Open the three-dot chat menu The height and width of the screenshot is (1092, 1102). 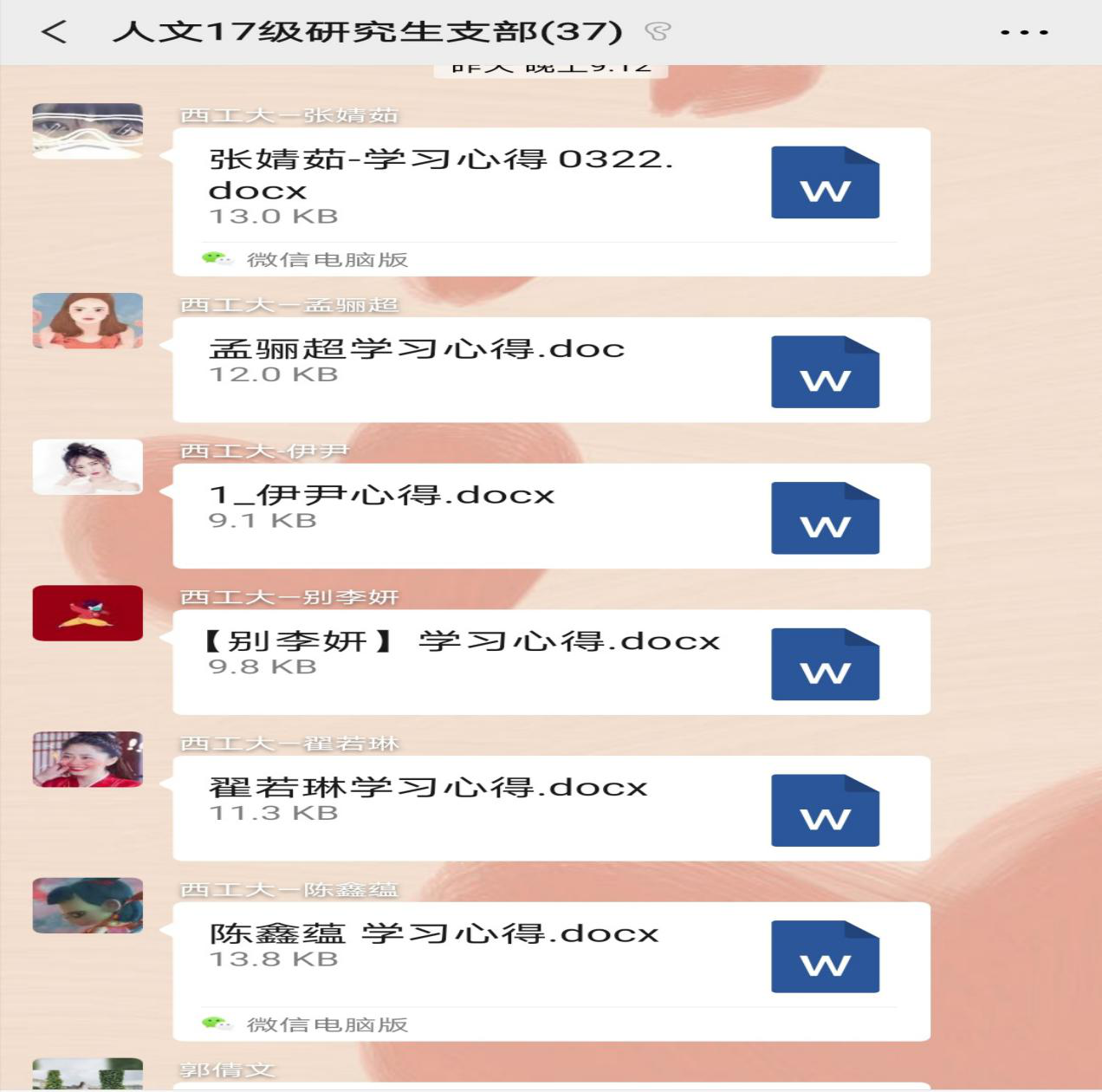click(x=1023, y=33)
